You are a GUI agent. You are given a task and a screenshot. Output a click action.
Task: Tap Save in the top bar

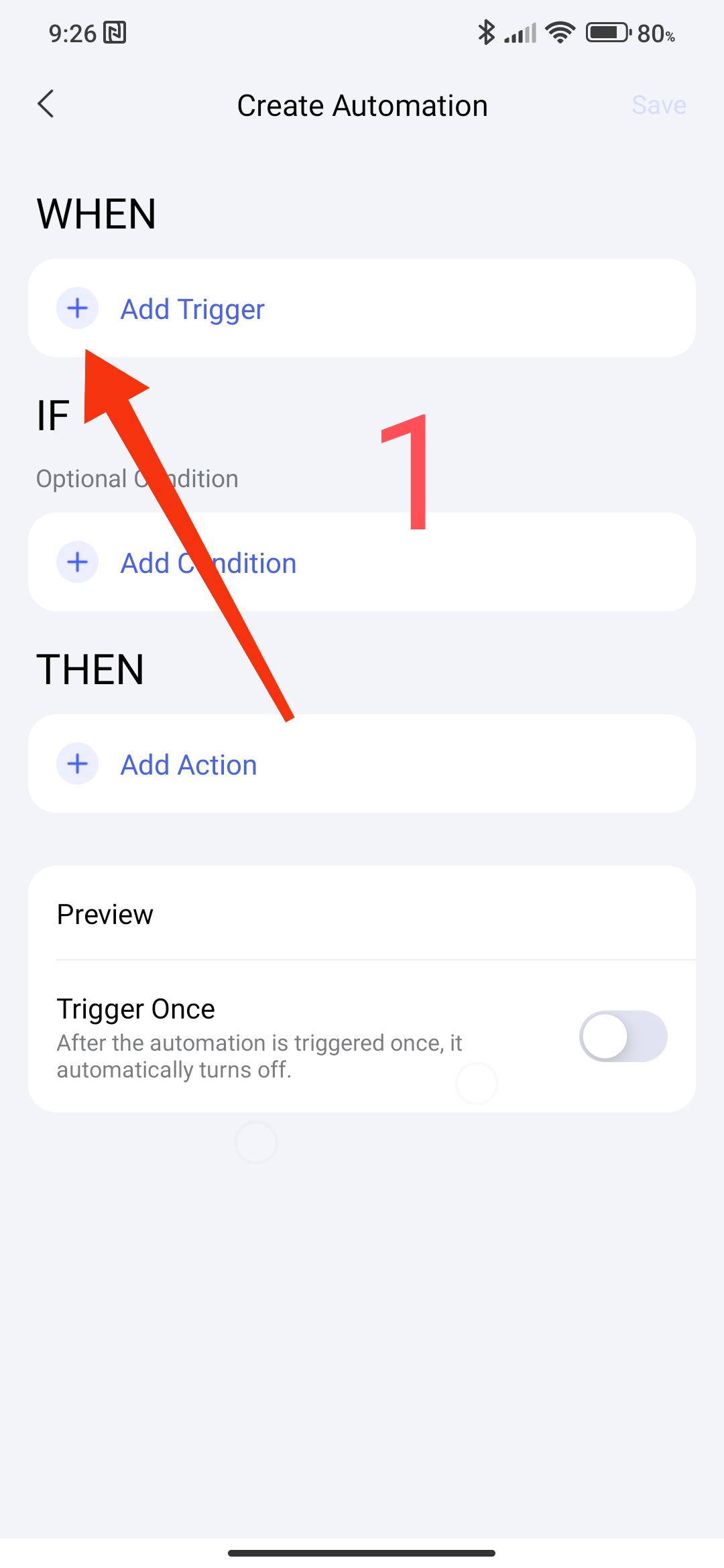click(x=658, y=105)
